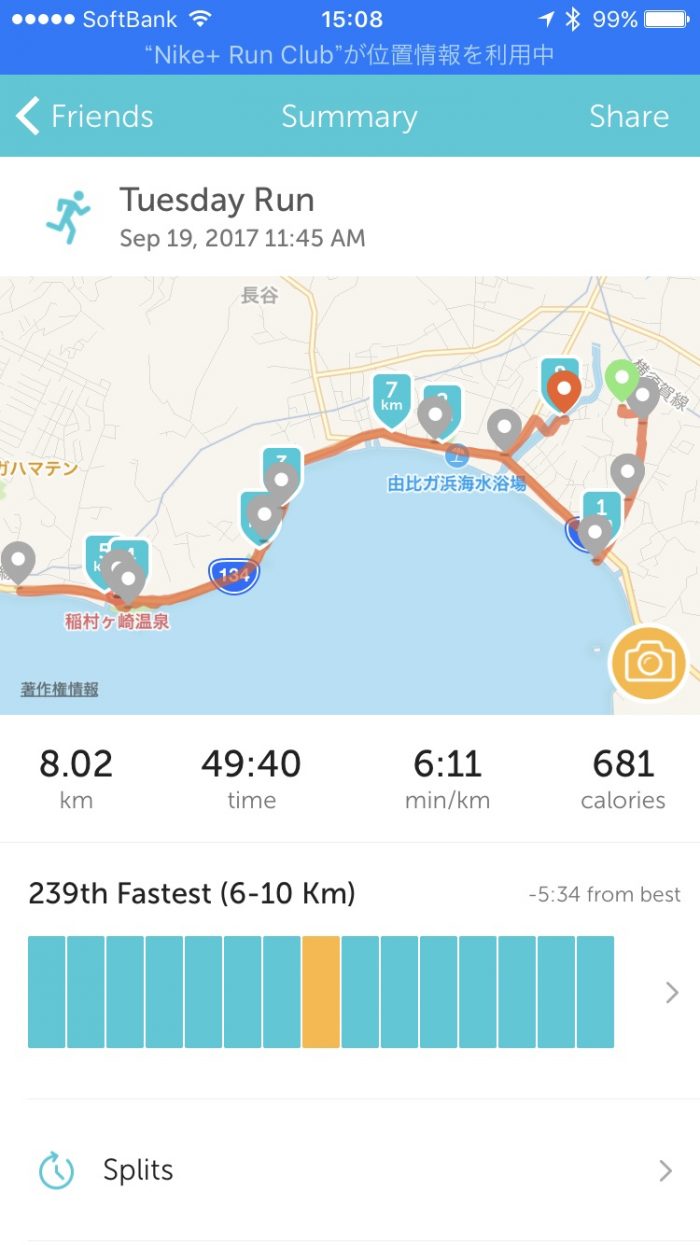This screenshot has height=1245, width=700.
Task: Expand the 239th Fastest ranking chevron
Action: [x=672, y=992]
